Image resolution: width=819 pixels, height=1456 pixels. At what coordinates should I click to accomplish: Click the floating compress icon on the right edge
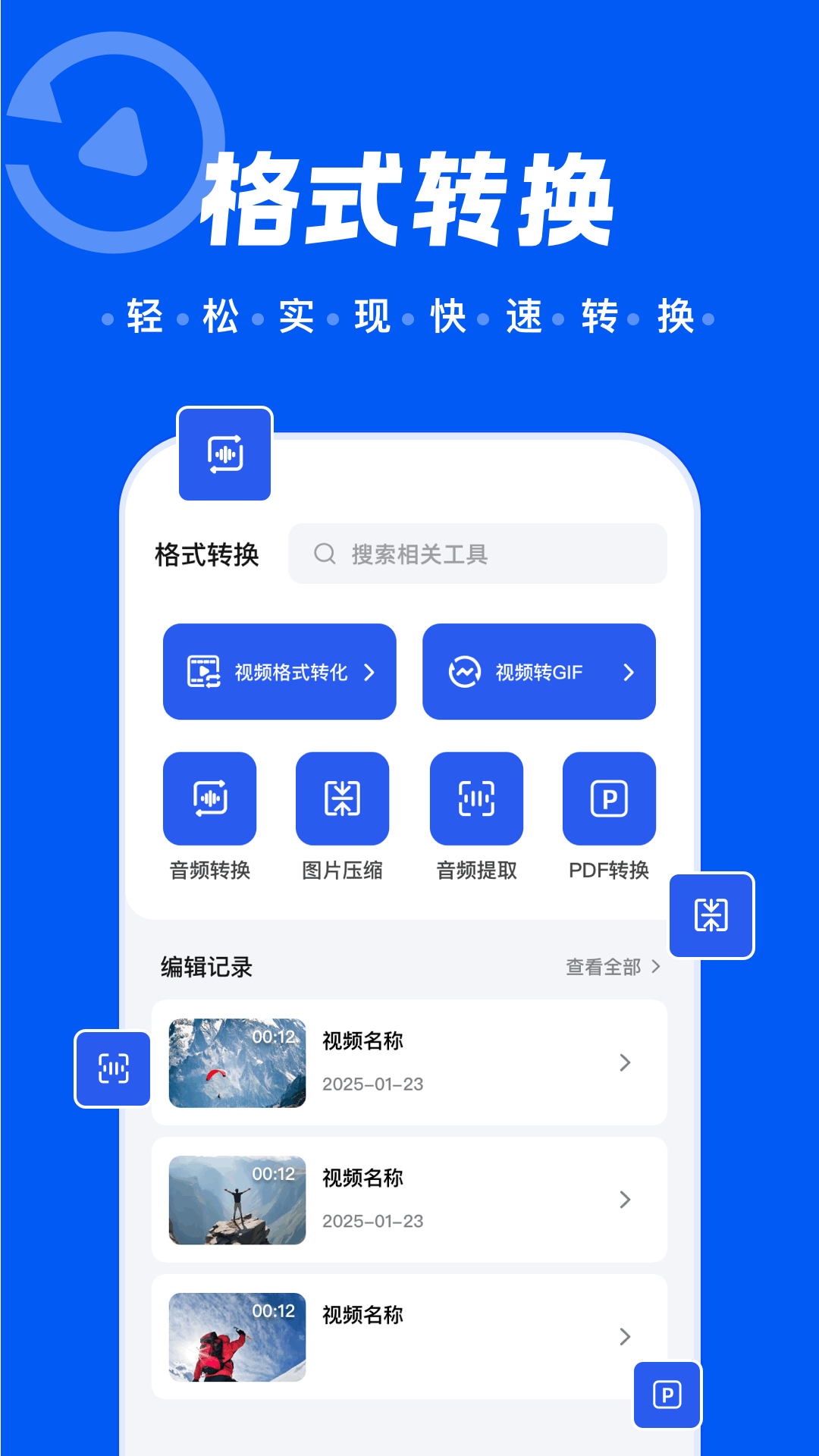pos(711,915)
